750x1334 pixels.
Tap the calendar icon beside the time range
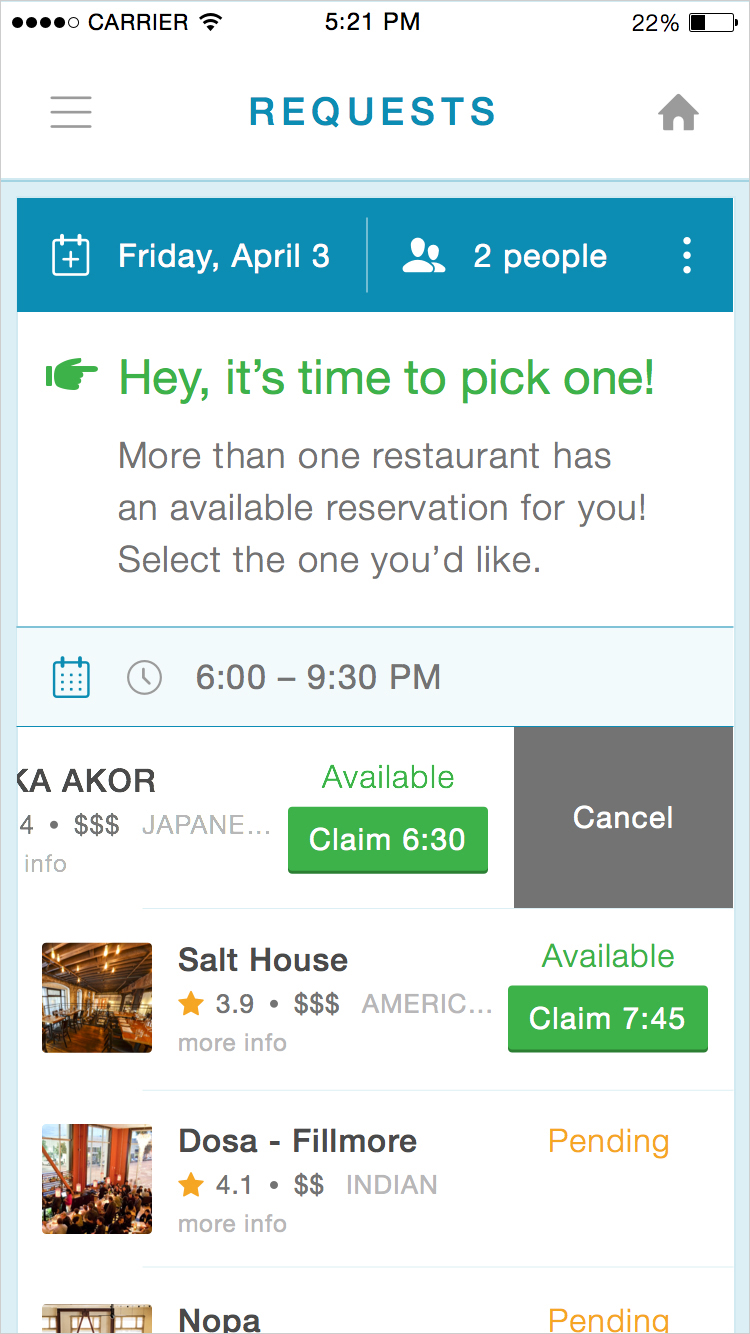(x=71, y=677)
